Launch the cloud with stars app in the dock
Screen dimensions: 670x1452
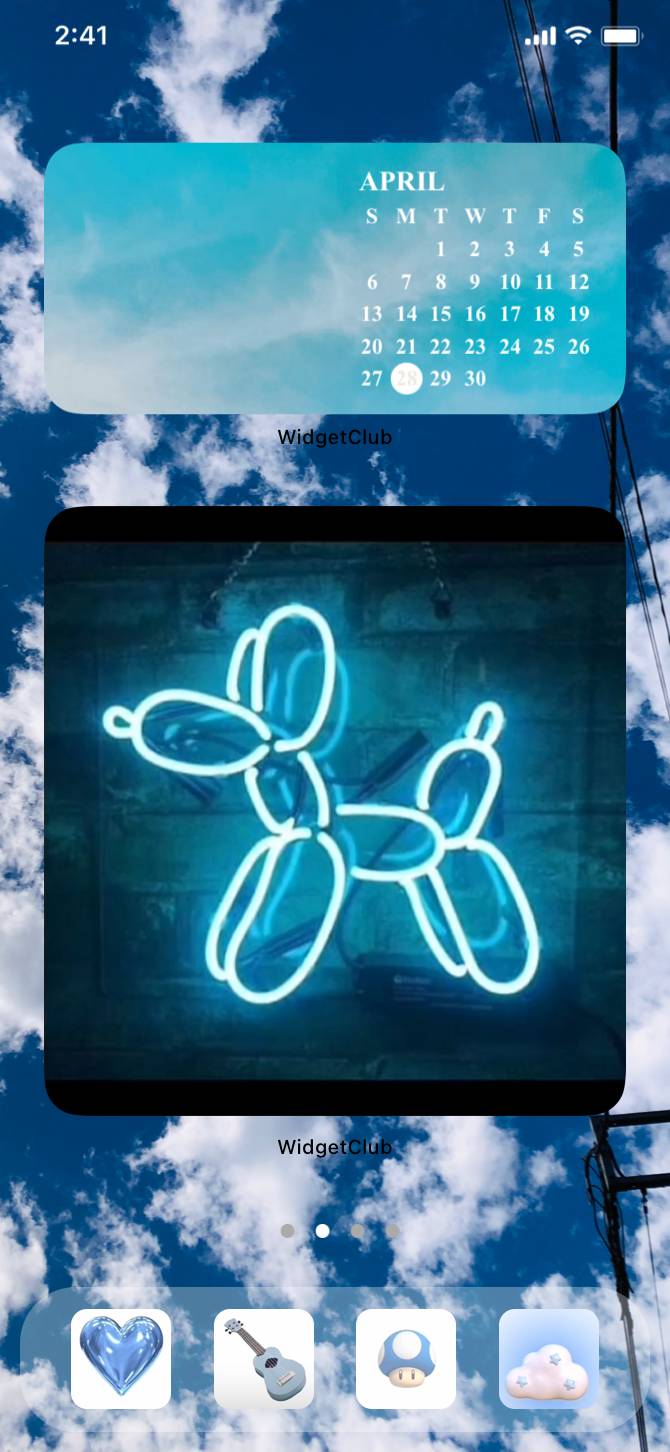549,1358
